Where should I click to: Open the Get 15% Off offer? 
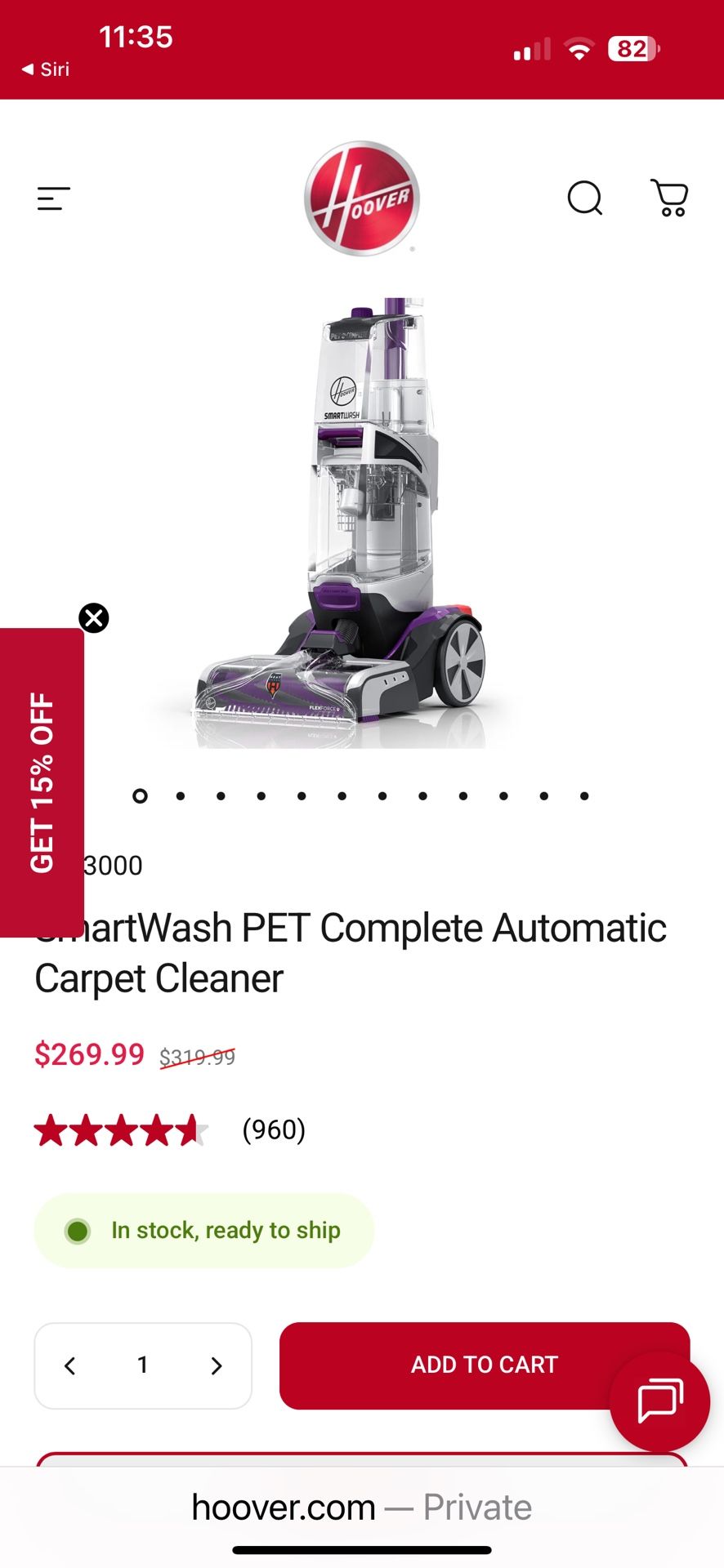(x=42, y=782)
